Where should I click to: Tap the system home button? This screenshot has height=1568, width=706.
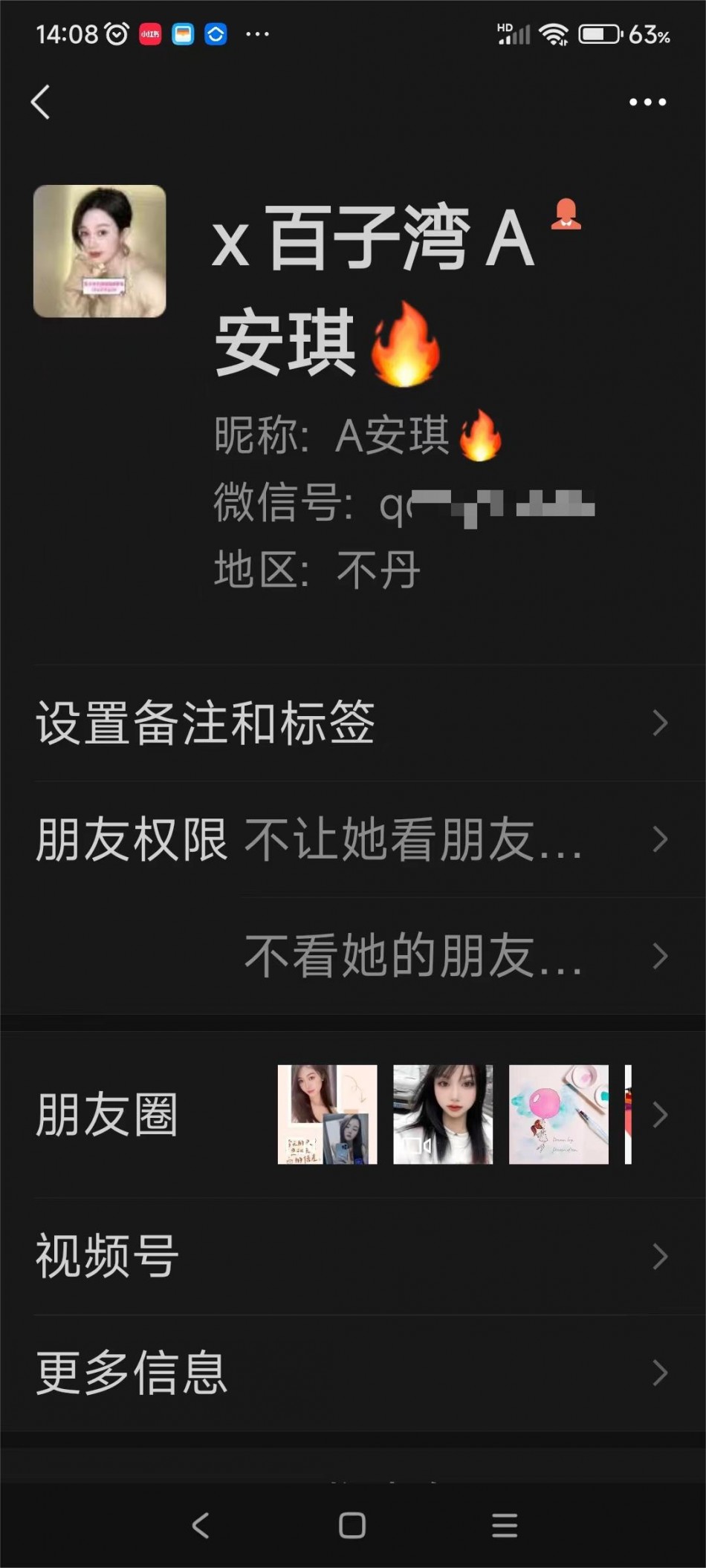click(x=352, y=1526)
